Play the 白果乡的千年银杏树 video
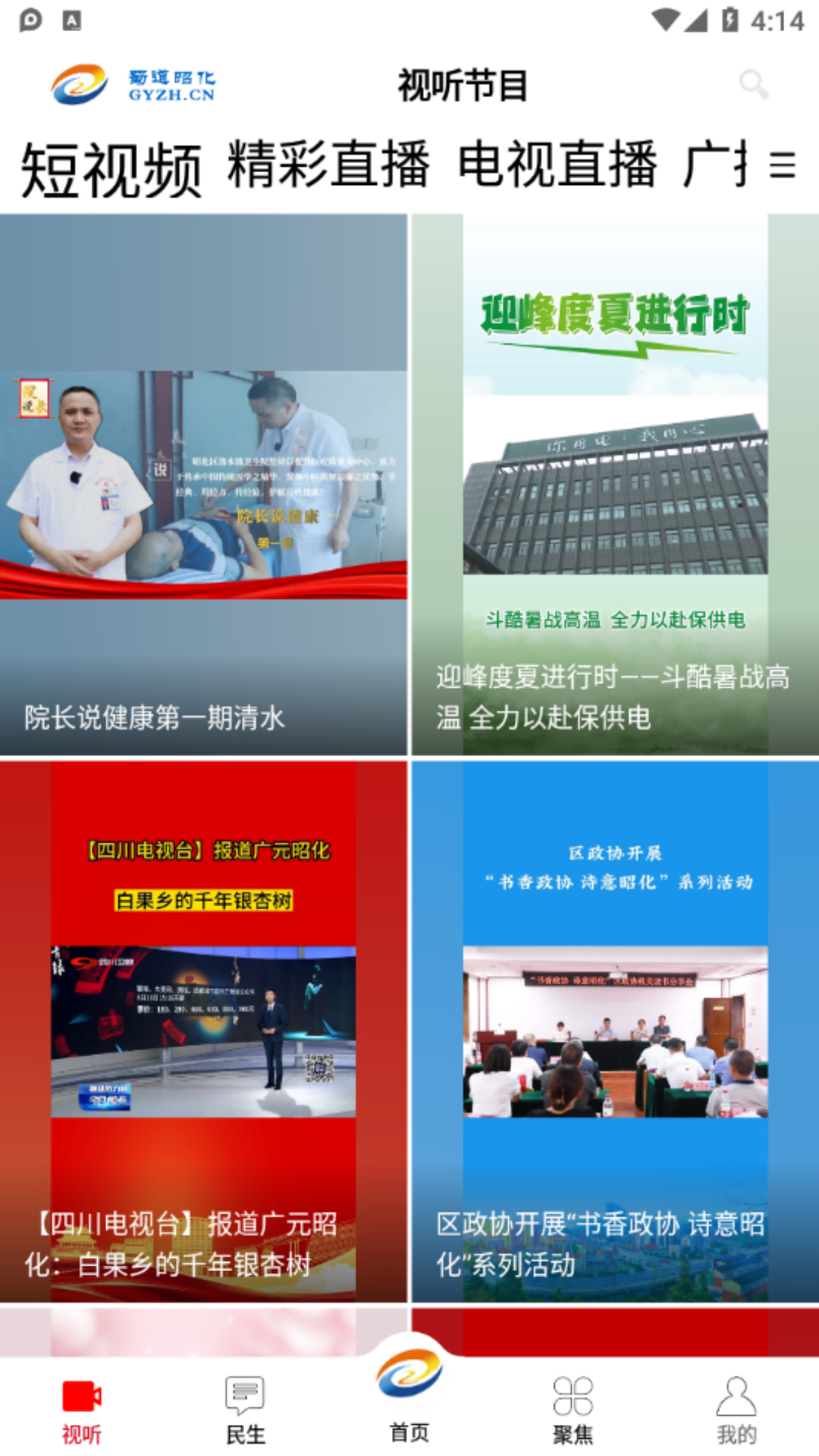The width and height of the screenshot is (819, 1456). tap(203, 1031)
